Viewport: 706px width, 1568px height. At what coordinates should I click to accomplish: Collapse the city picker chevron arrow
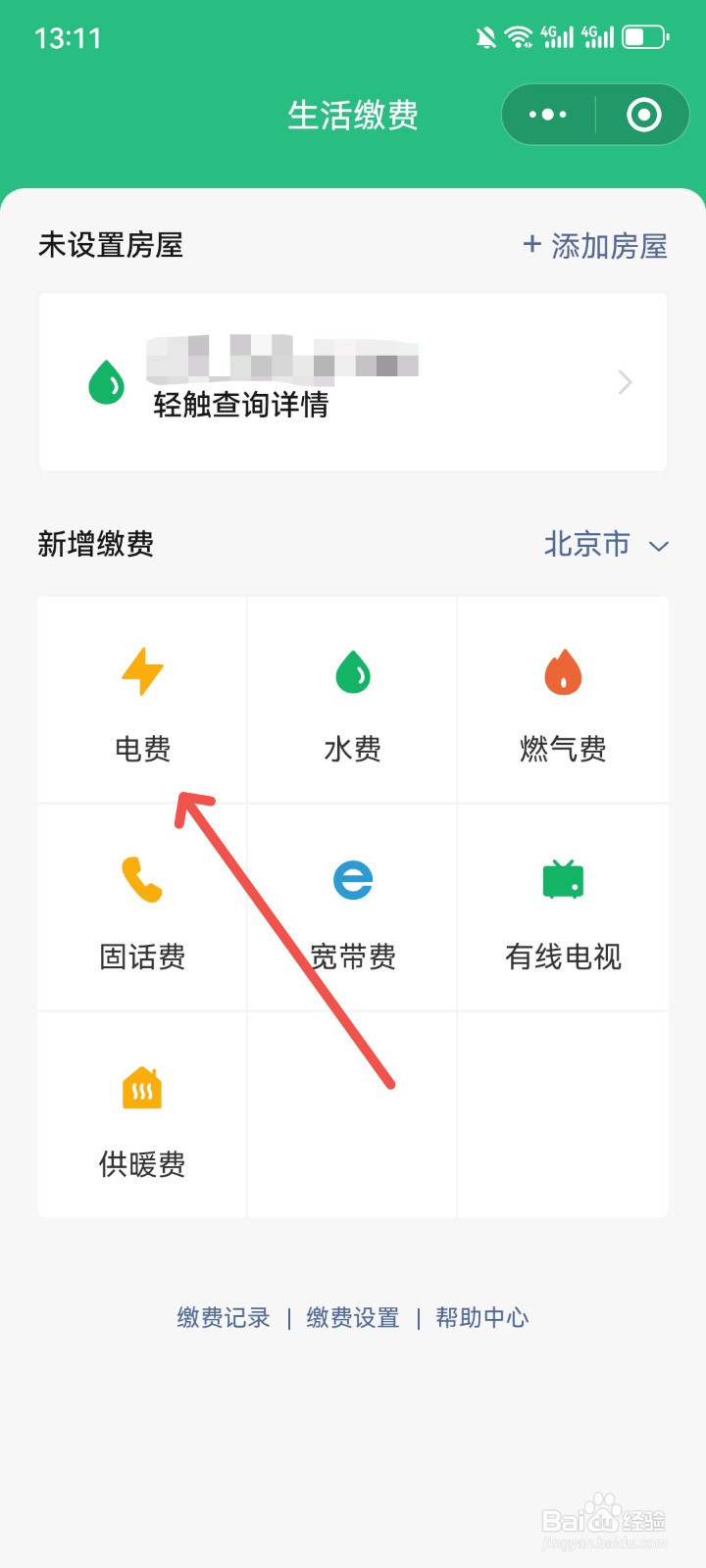[659, 547]
